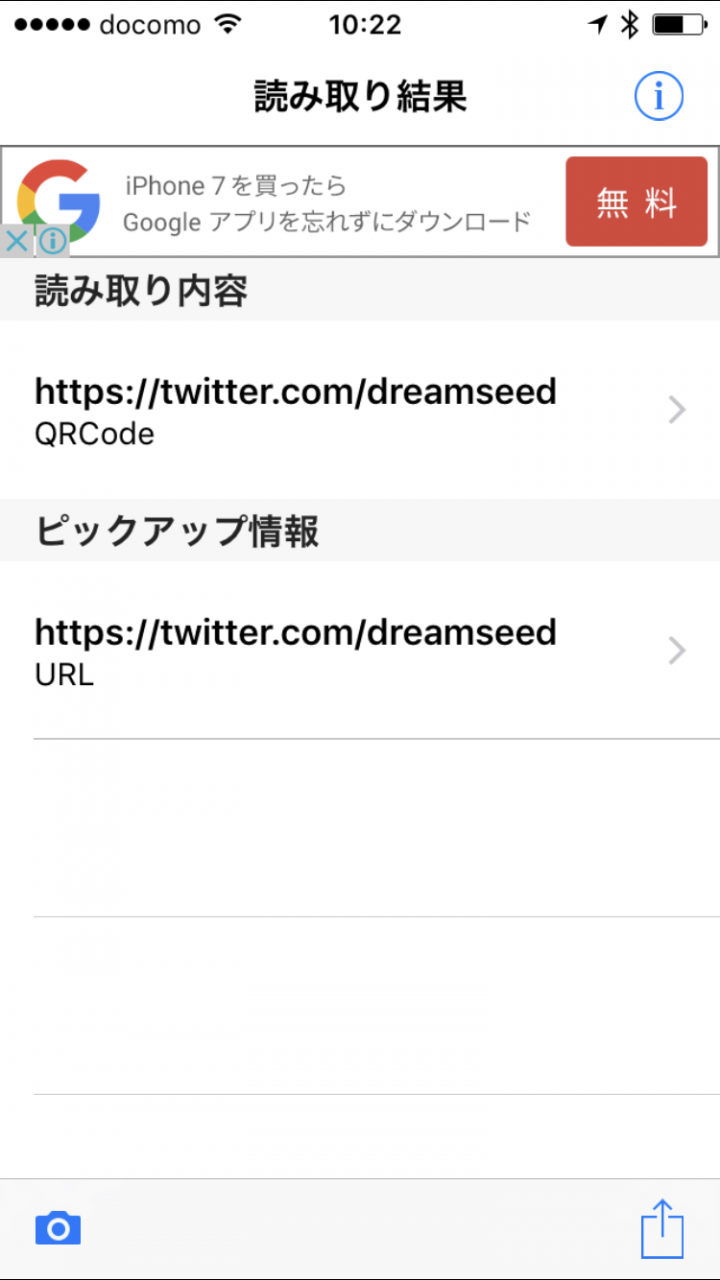The image size is (720, 1280).
Task: Open the ad choices info icon
Action: point(53,241)
